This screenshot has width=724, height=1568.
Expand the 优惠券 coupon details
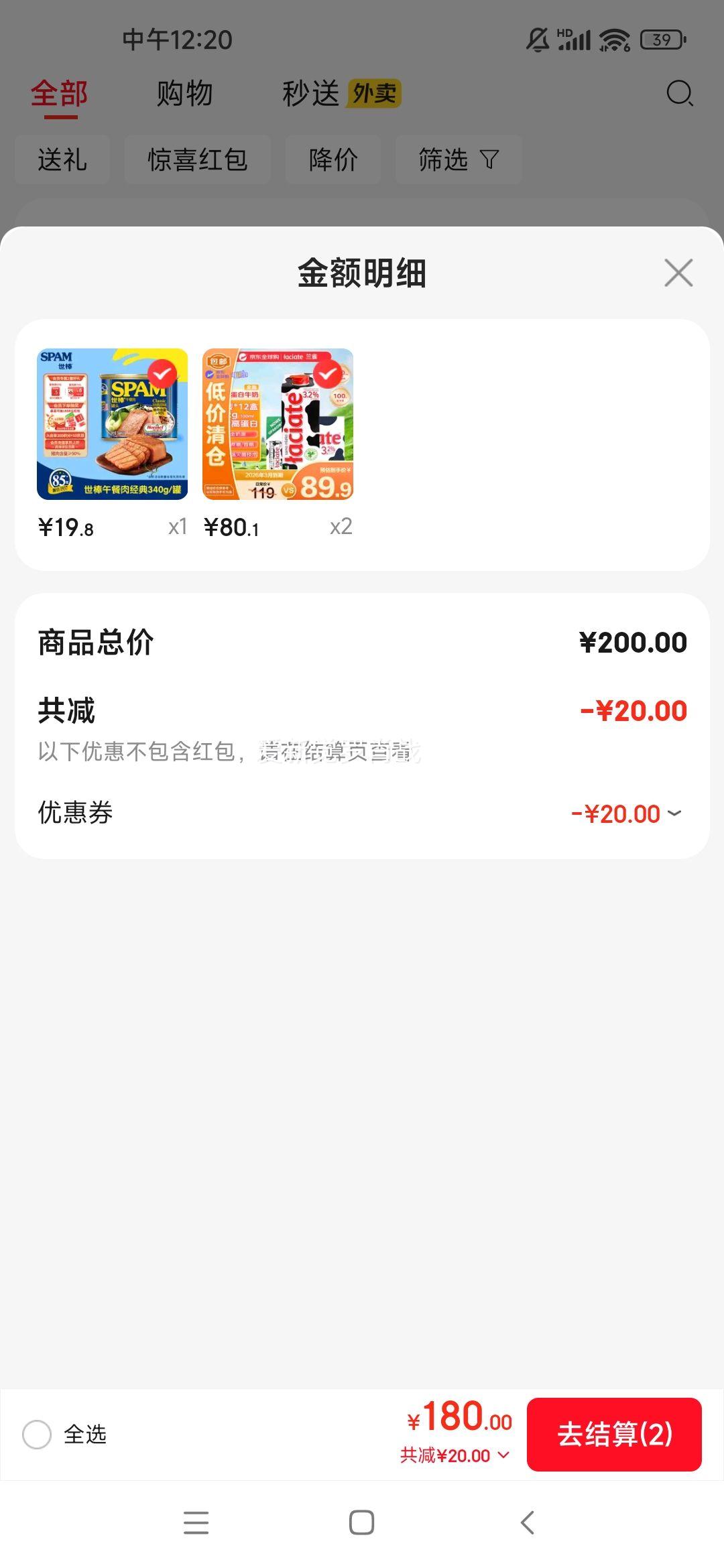[x=675, y=813]
